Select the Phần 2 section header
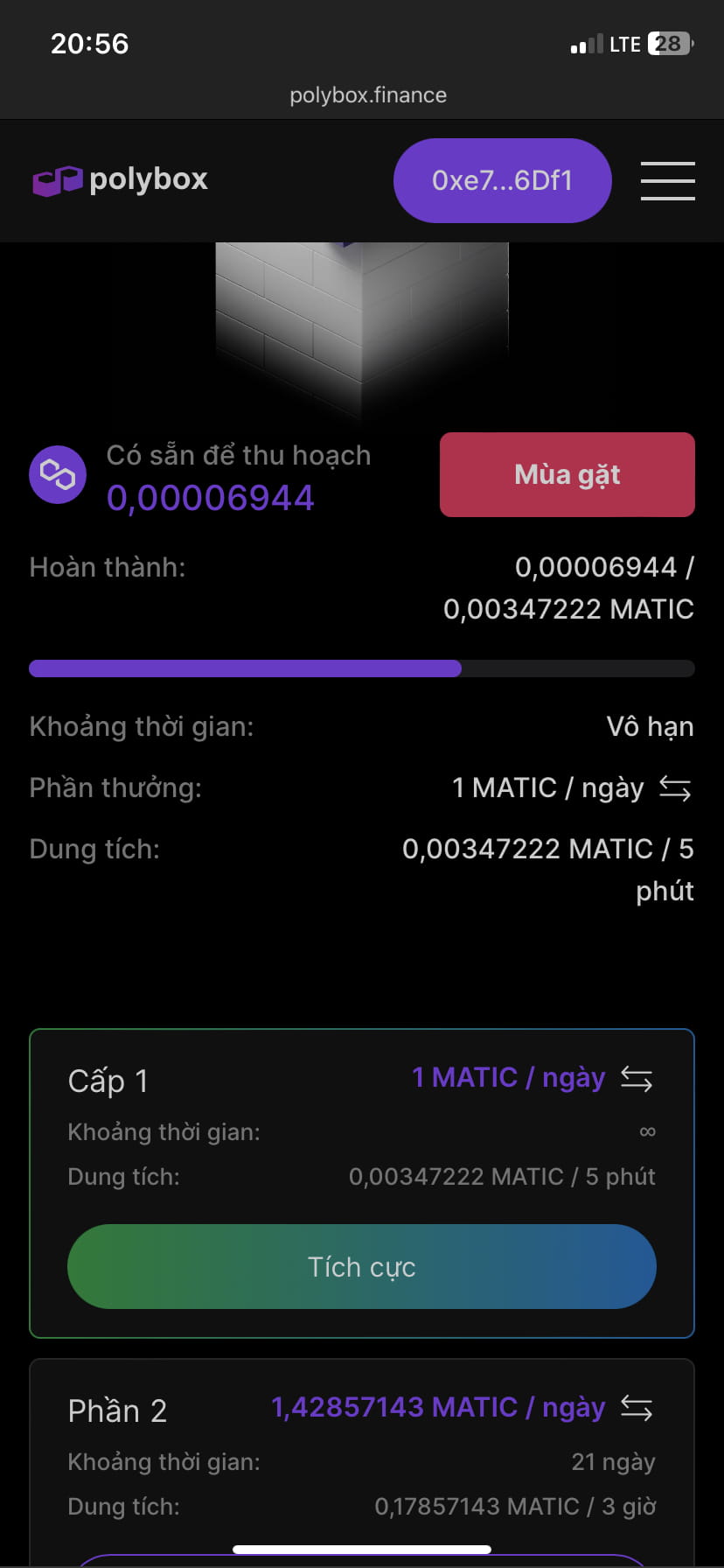This screenshot has height=1568, width=724. tap(117, 1409)
